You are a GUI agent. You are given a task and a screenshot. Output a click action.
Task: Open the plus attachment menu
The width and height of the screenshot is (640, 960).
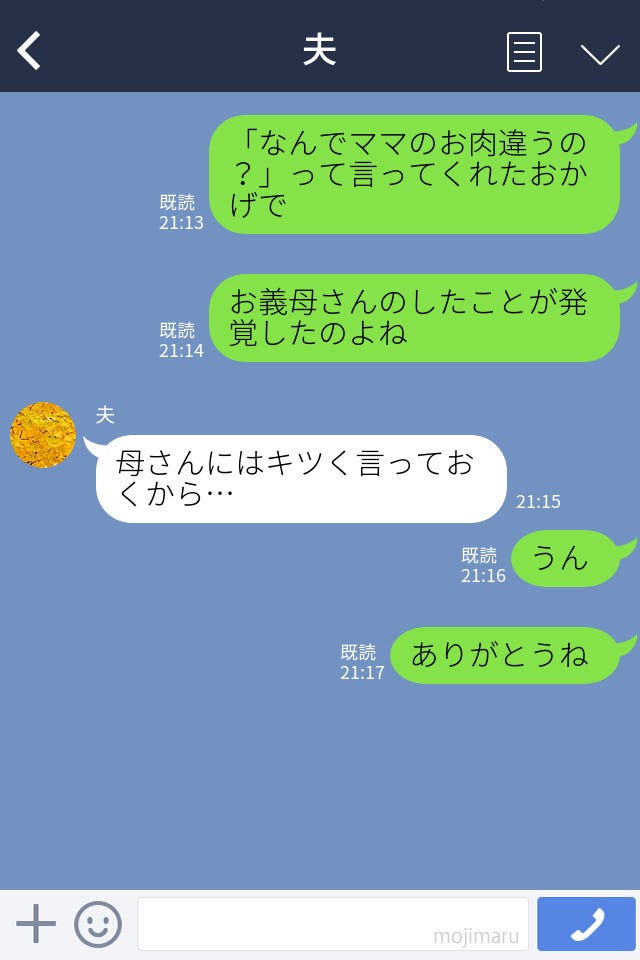(x=36, y=924)
